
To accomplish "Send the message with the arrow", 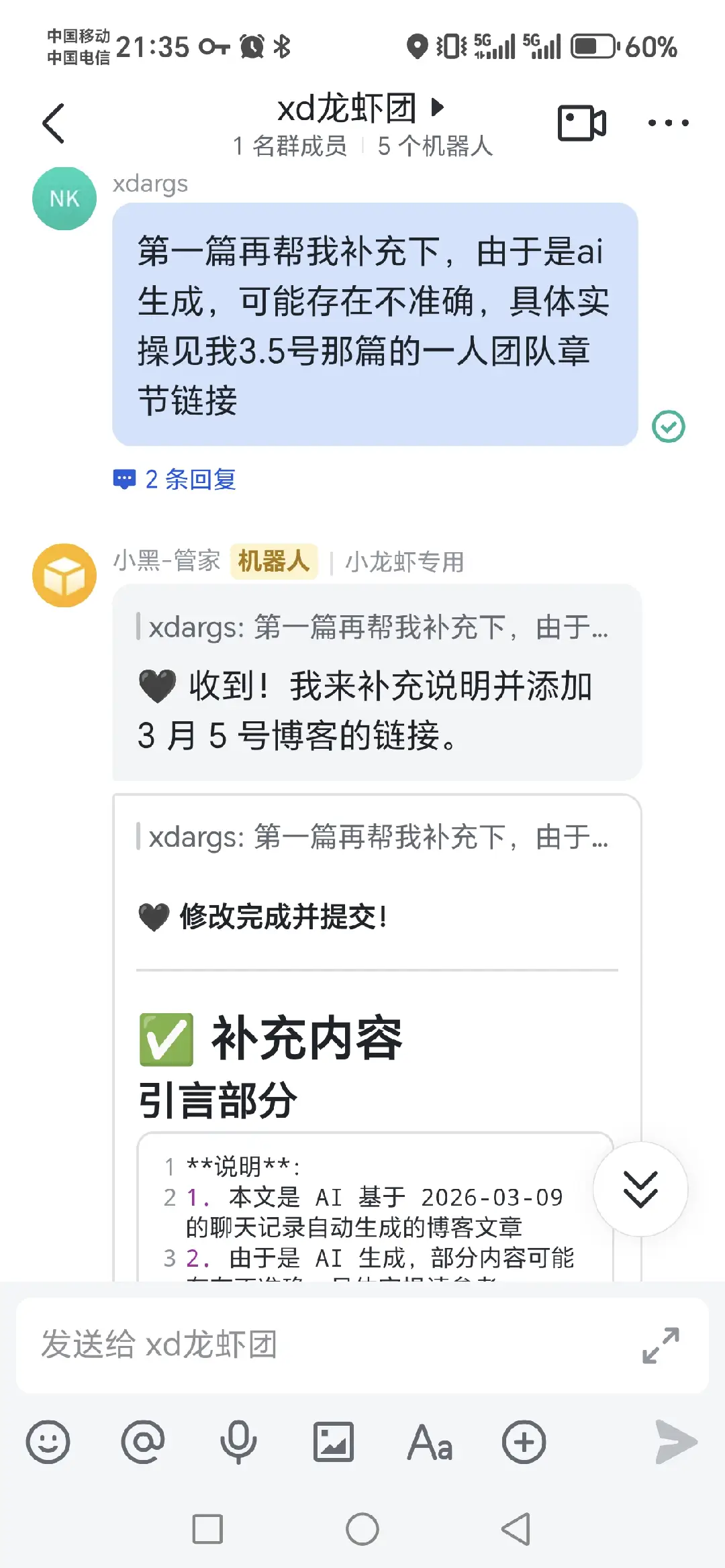I will [675, 1442].
